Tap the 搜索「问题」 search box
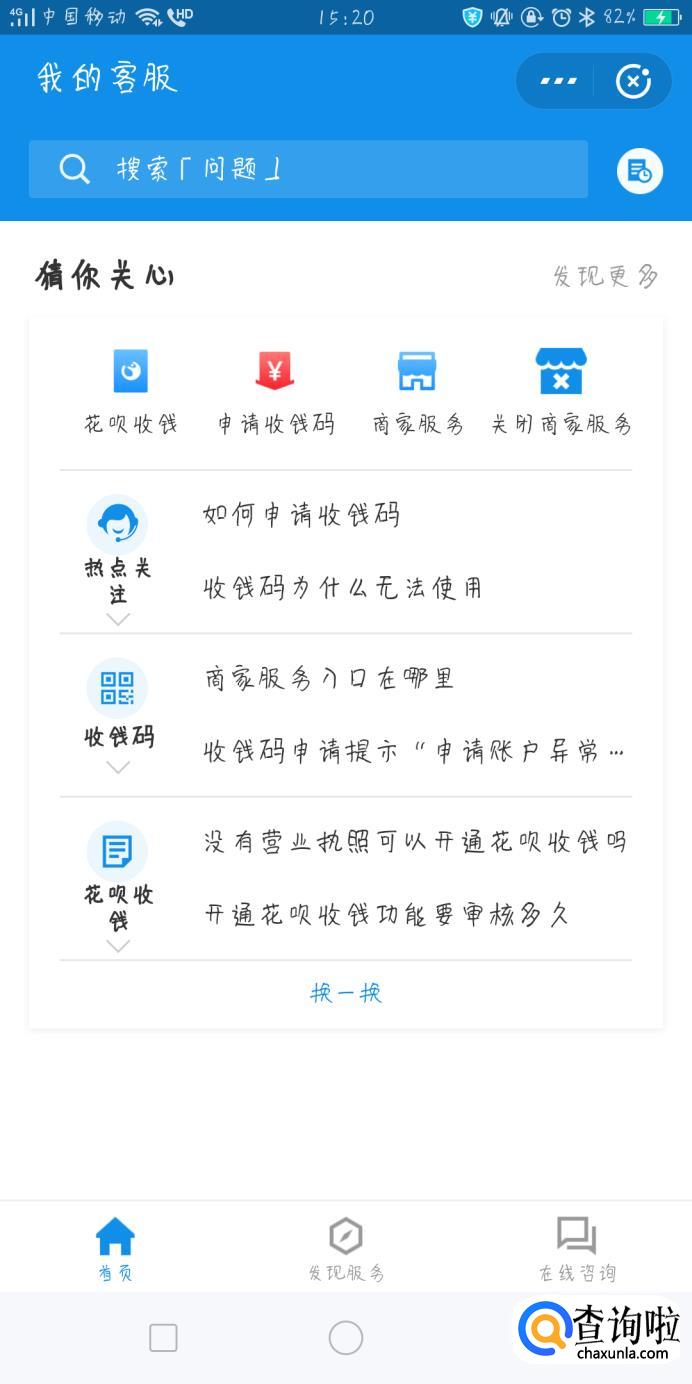Screen dimensions: 692x1384 click(x=308, y=169)
